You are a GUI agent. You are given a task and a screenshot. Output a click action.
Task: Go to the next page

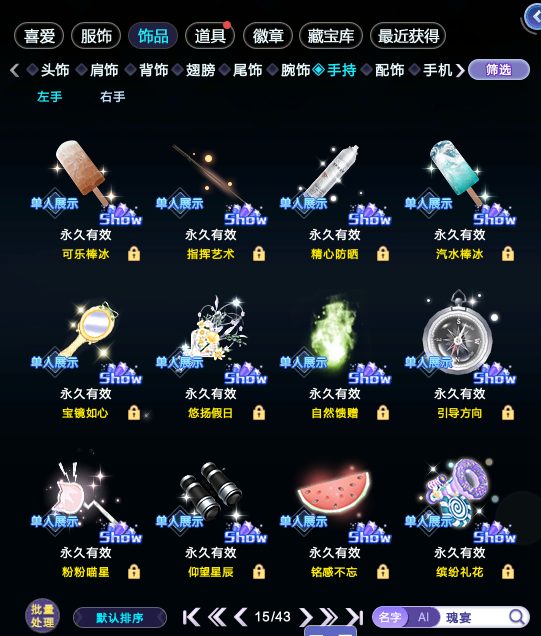tap(306, 617)
